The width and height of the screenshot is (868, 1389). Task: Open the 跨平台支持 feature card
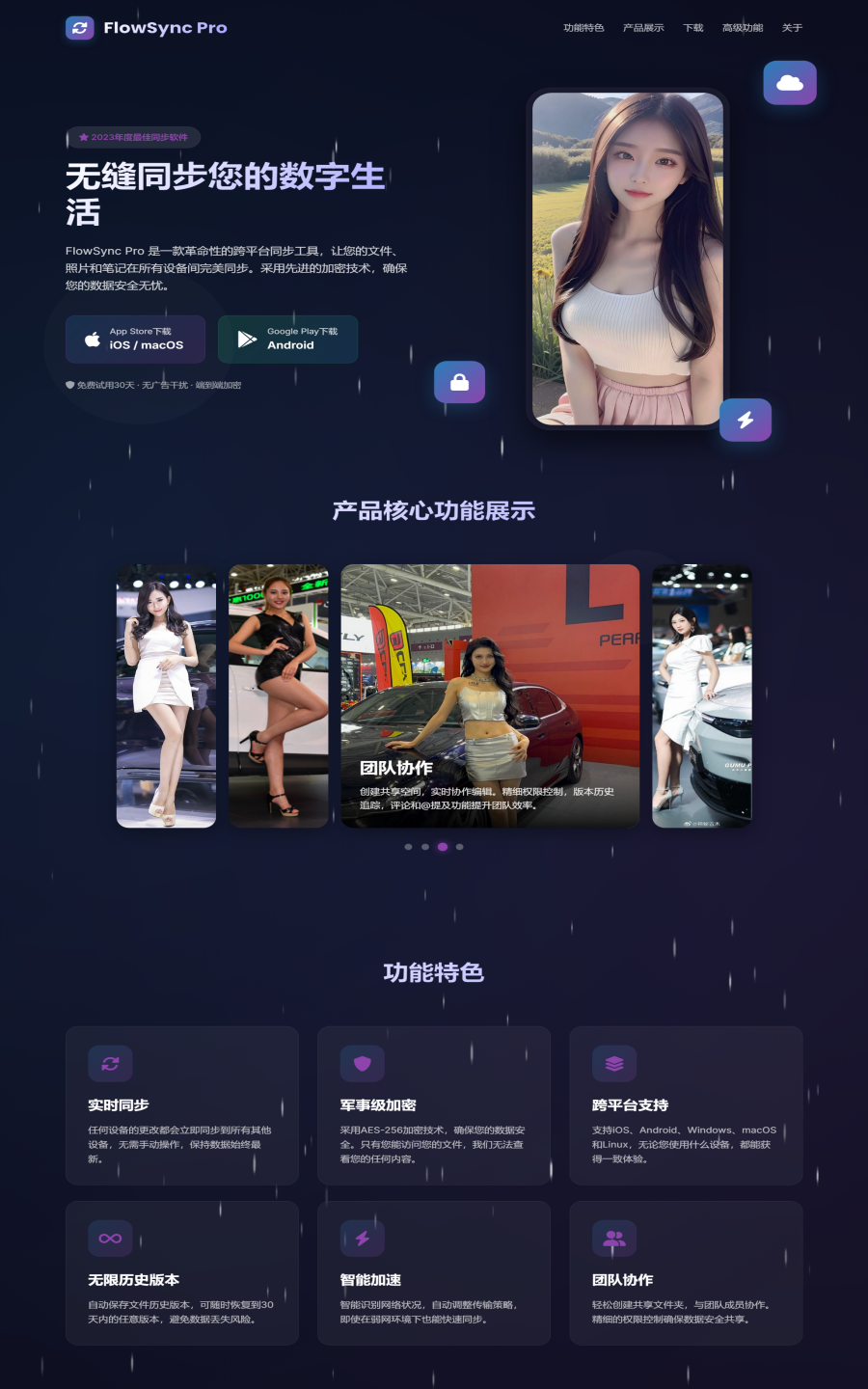(x=686, y=1105)
